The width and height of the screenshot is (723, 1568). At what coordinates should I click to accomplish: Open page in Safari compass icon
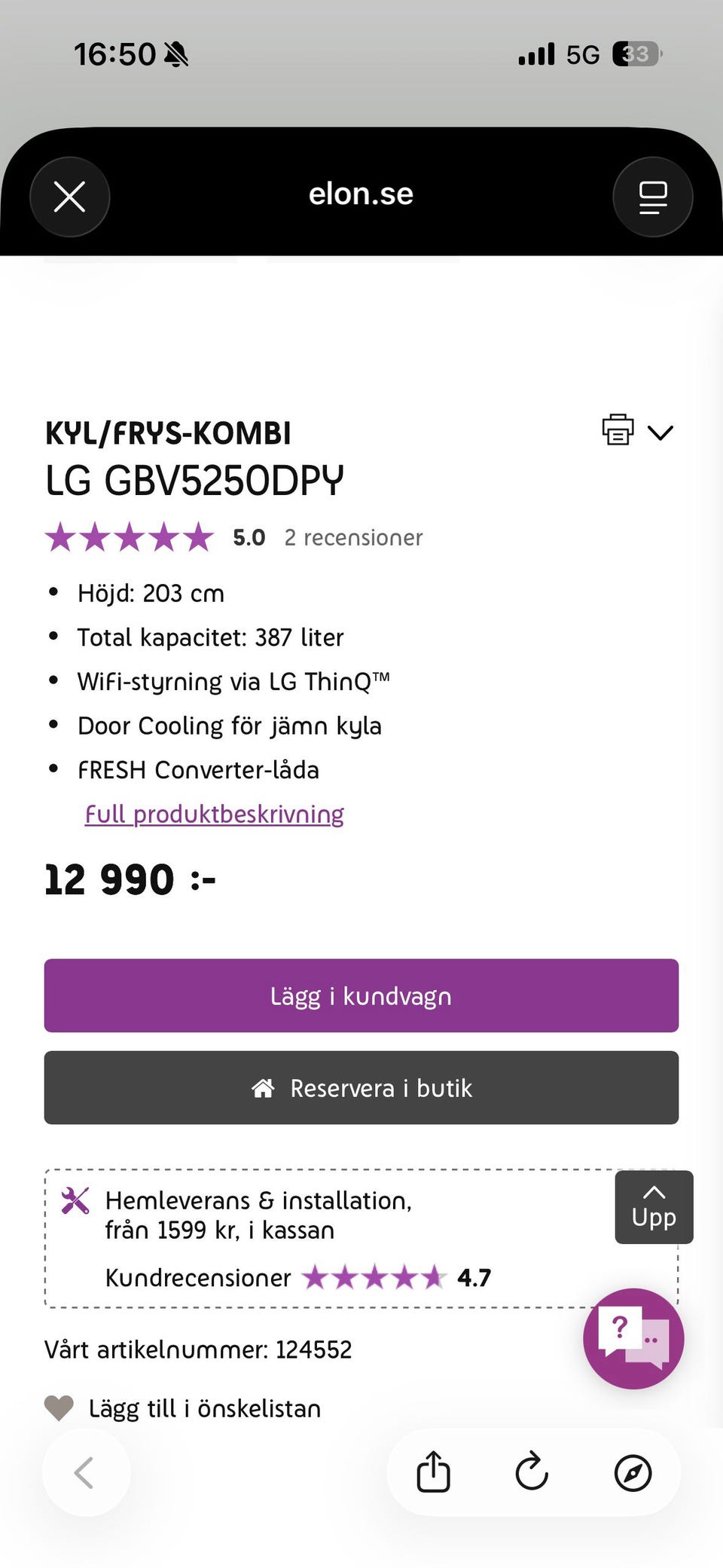(633, 1472)
